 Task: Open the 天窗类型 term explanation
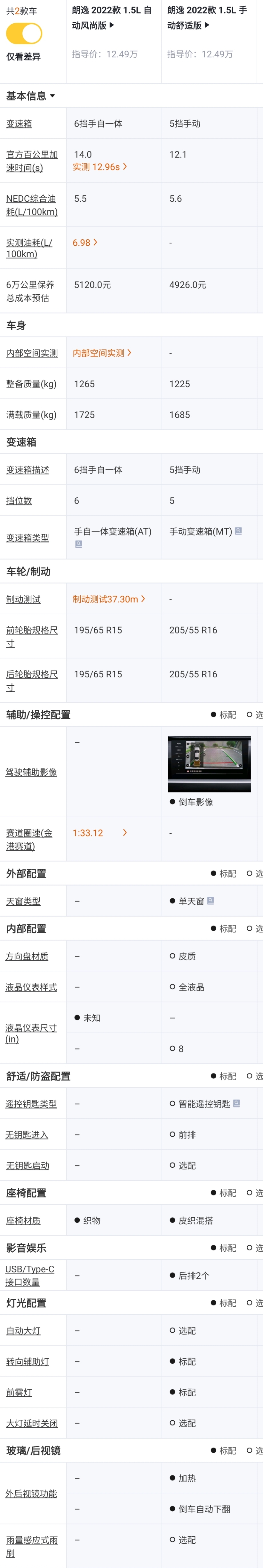pos(23,901)
